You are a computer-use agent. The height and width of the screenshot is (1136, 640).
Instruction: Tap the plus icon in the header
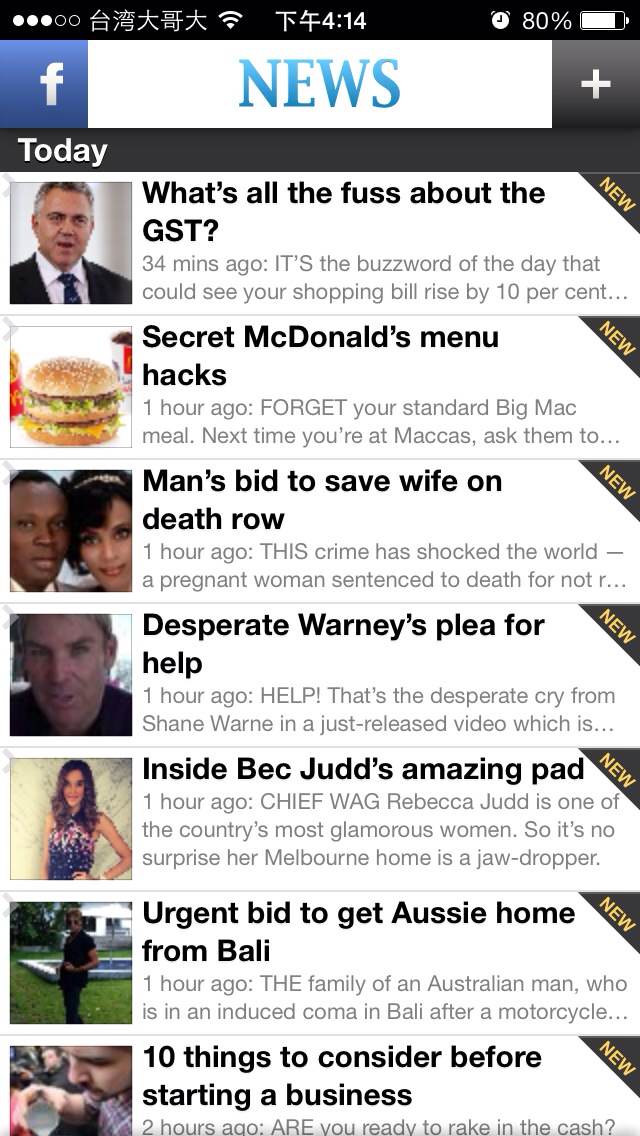[596, 84]
